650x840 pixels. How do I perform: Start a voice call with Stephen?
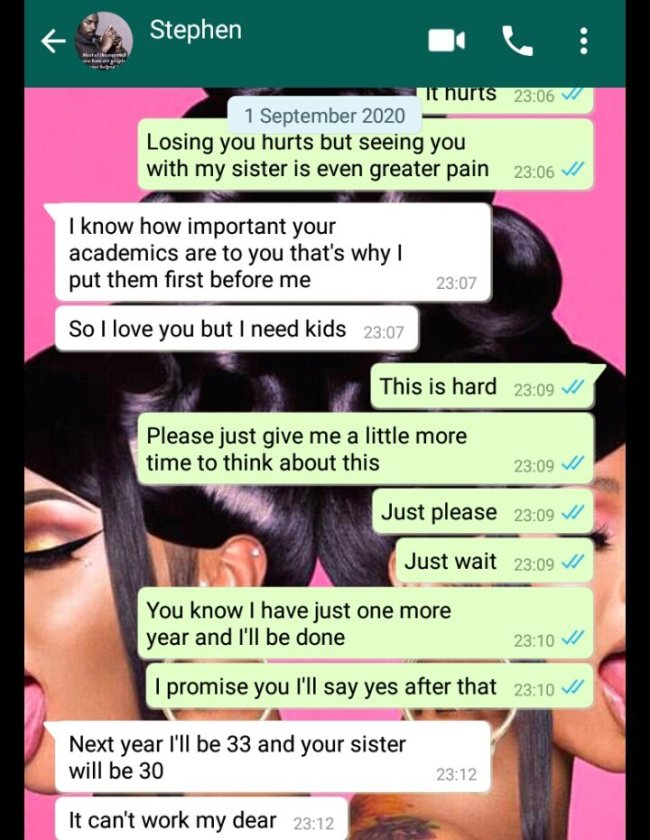[517, 41]
